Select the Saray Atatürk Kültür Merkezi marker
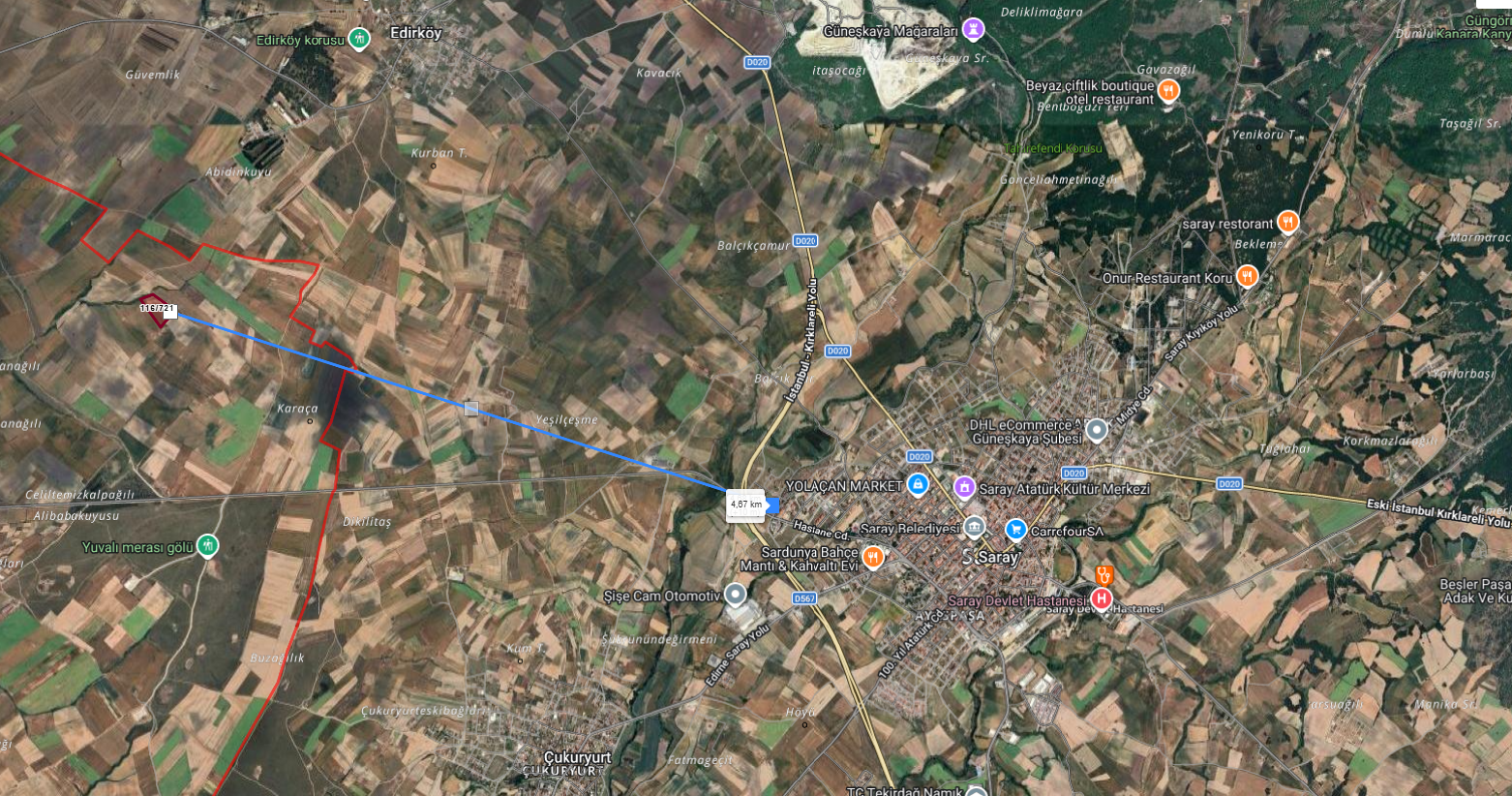This screenshot has height=796, width=1512. (964, 487)
